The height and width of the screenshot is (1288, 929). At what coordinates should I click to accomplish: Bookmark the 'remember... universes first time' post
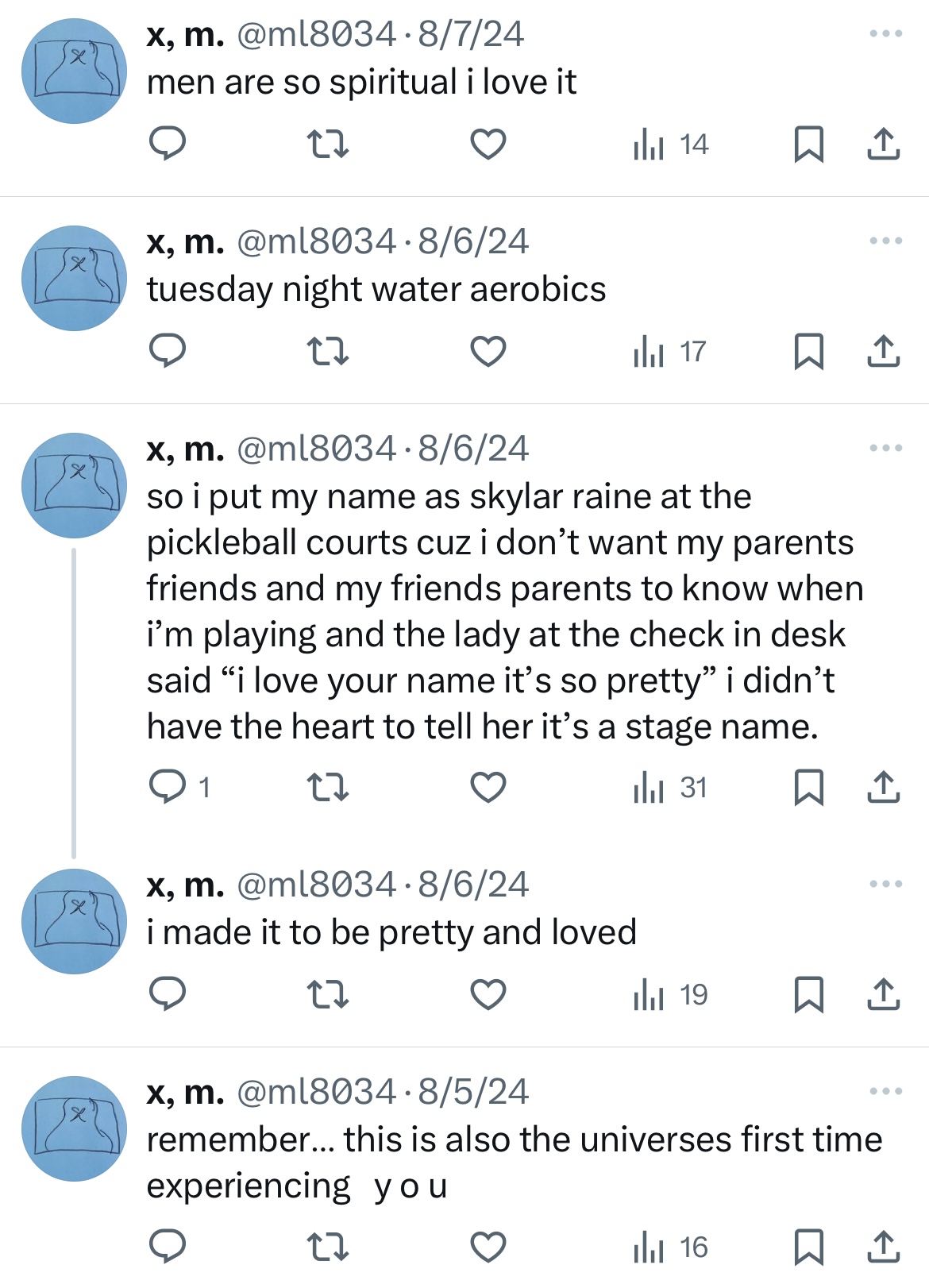click(x=808, y=1248)
